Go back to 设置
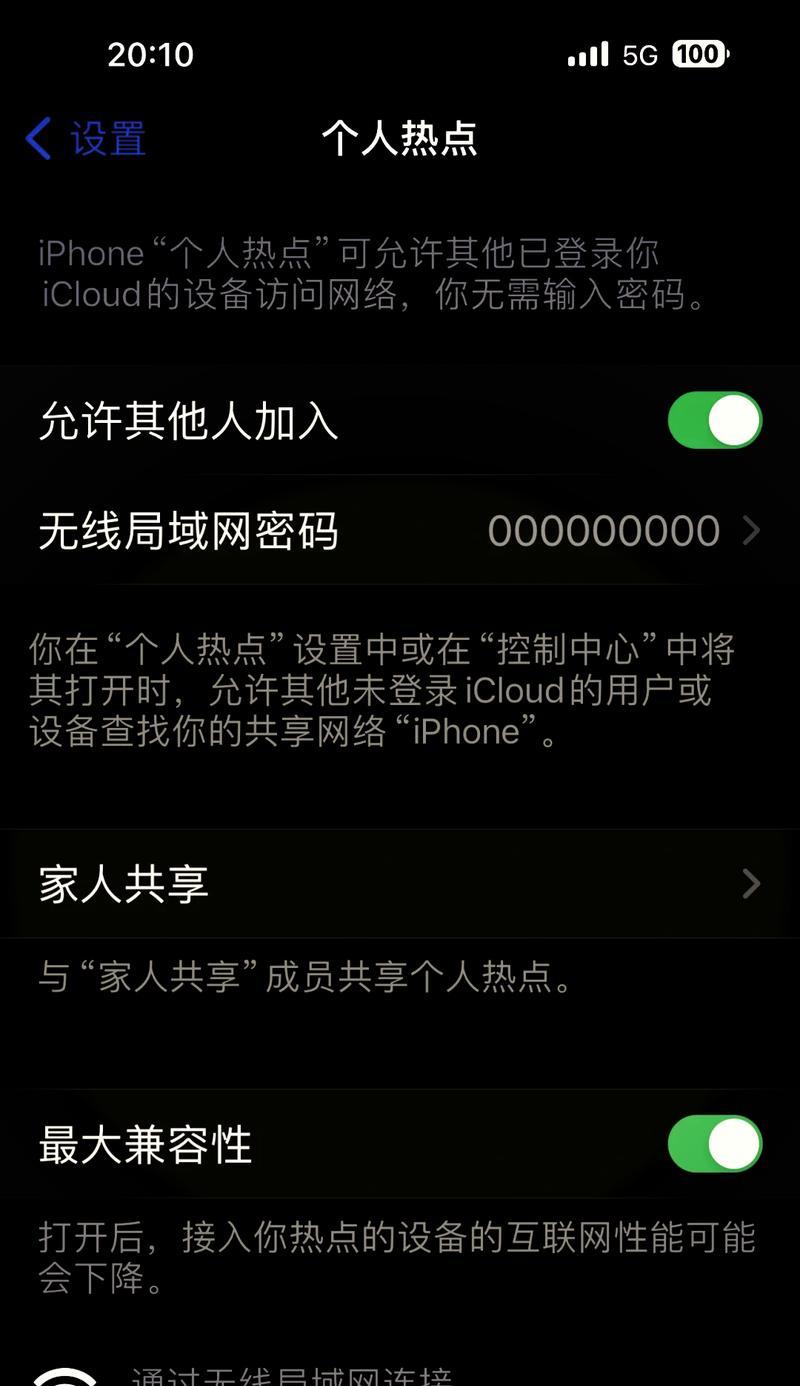800x1386 pixels. [x=86, y=138]
